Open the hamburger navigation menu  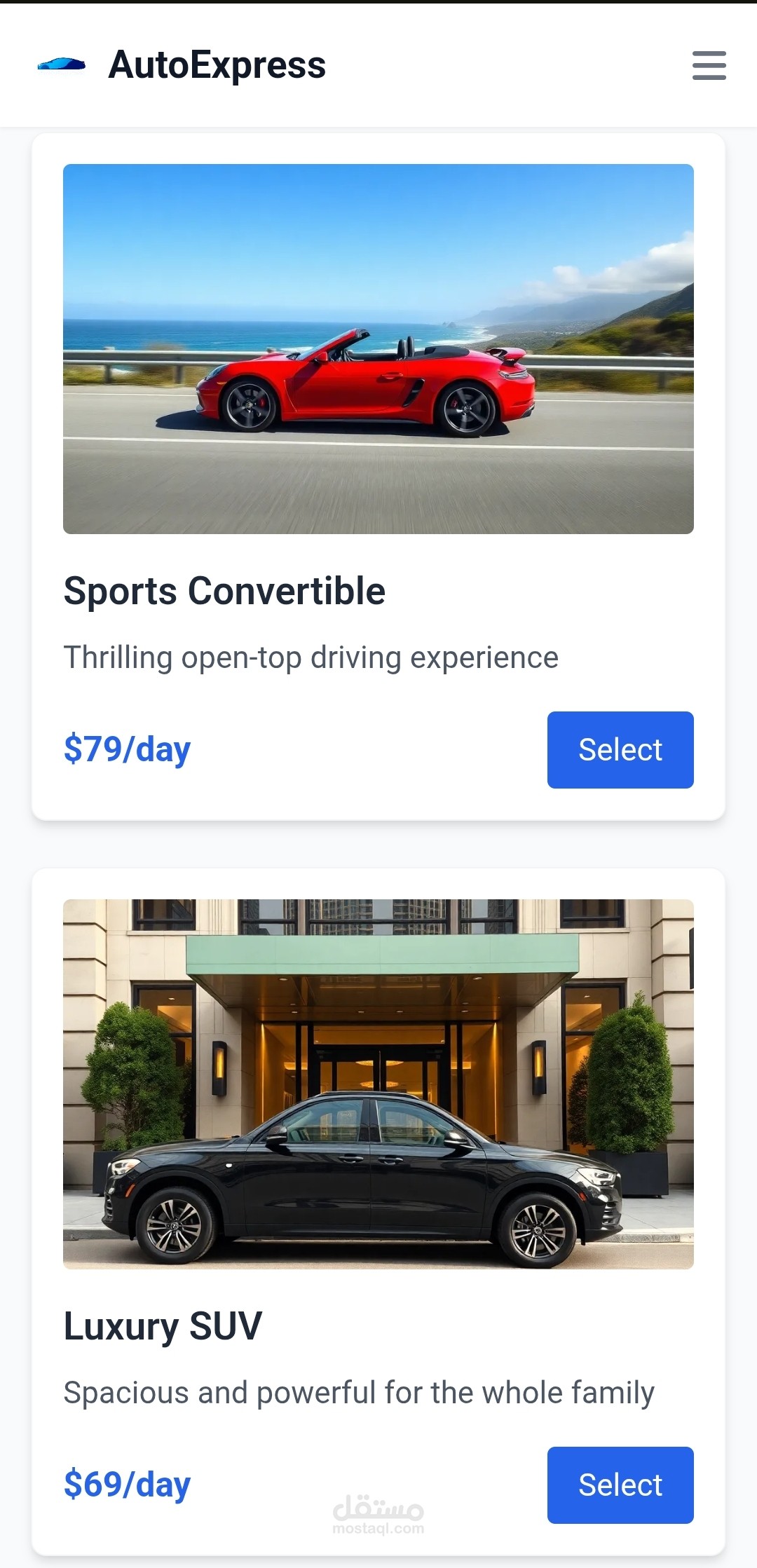click(709, 65)
